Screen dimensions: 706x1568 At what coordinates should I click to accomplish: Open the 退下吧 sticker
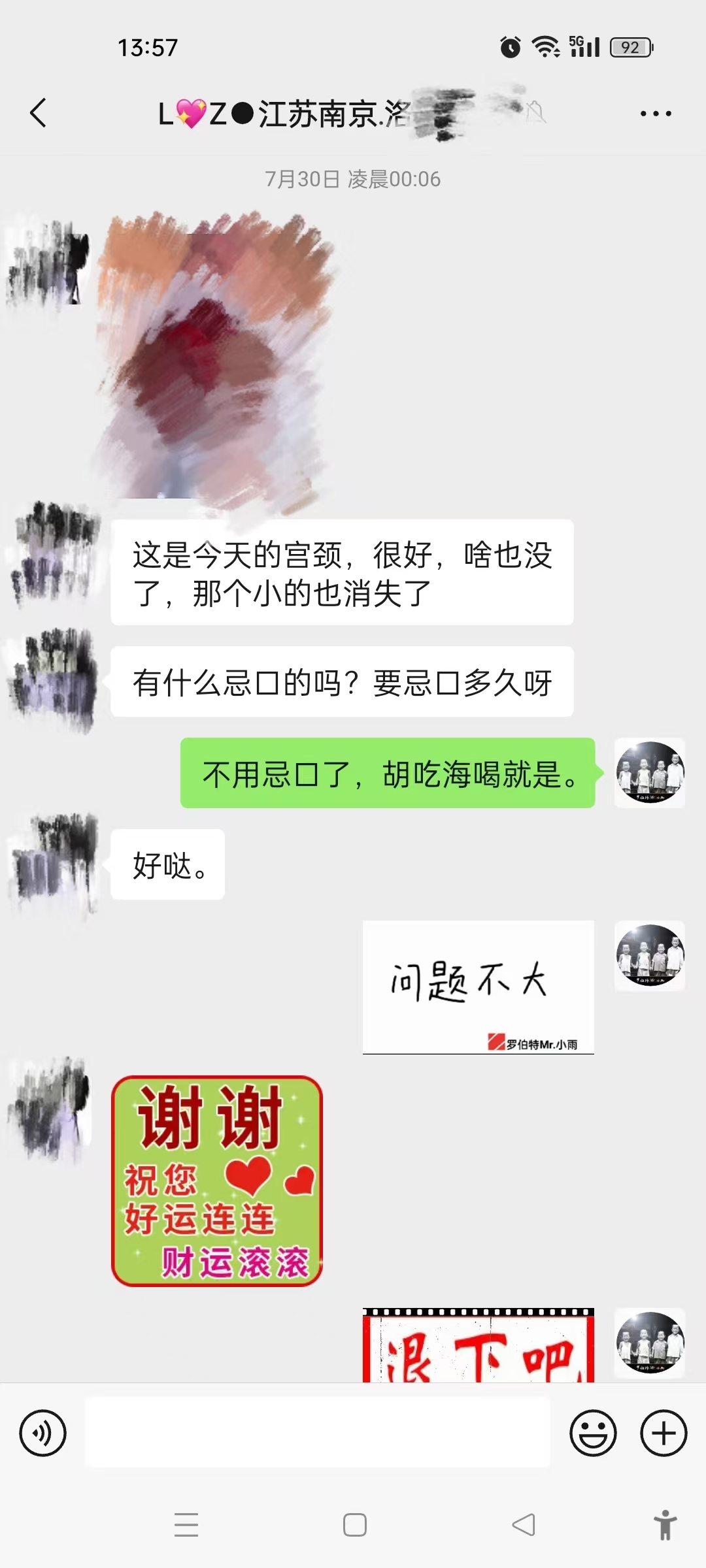tap(478, 1347)
